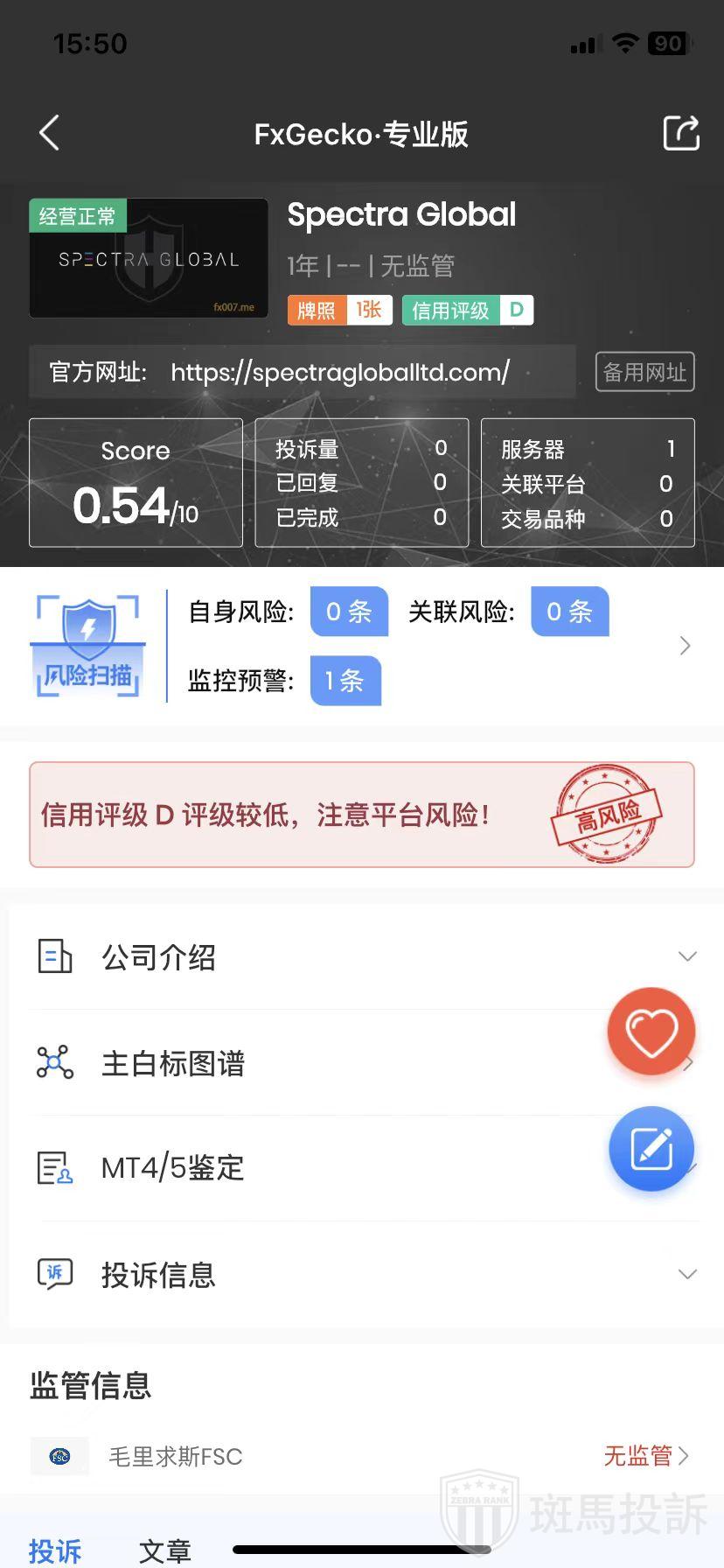Switch to the 文章 tab
The width and height of the screenshot is (724, 1568).
pos(164,1550)
